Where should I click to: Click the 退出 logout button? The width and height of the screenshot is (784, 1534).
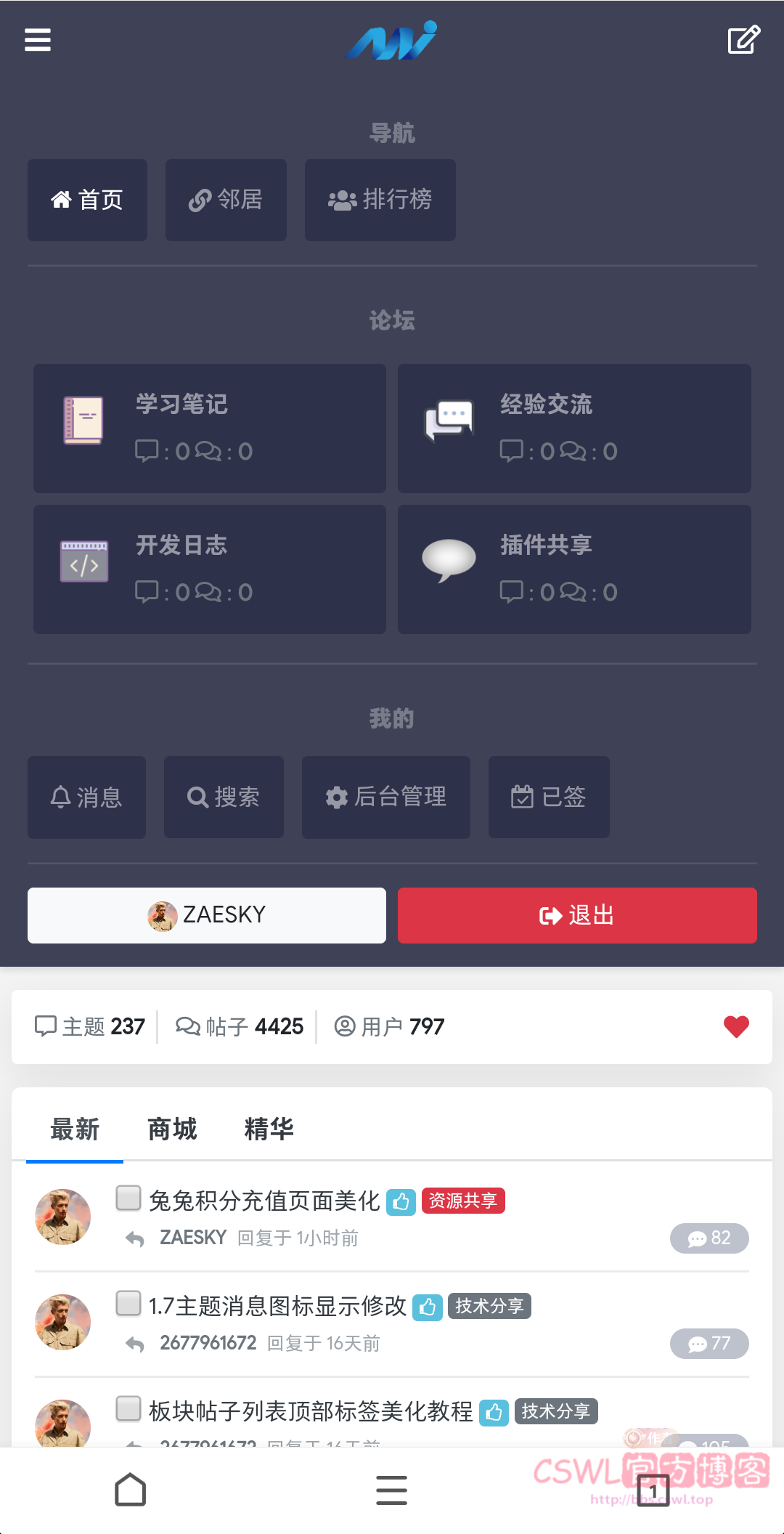tap(576, 915)
